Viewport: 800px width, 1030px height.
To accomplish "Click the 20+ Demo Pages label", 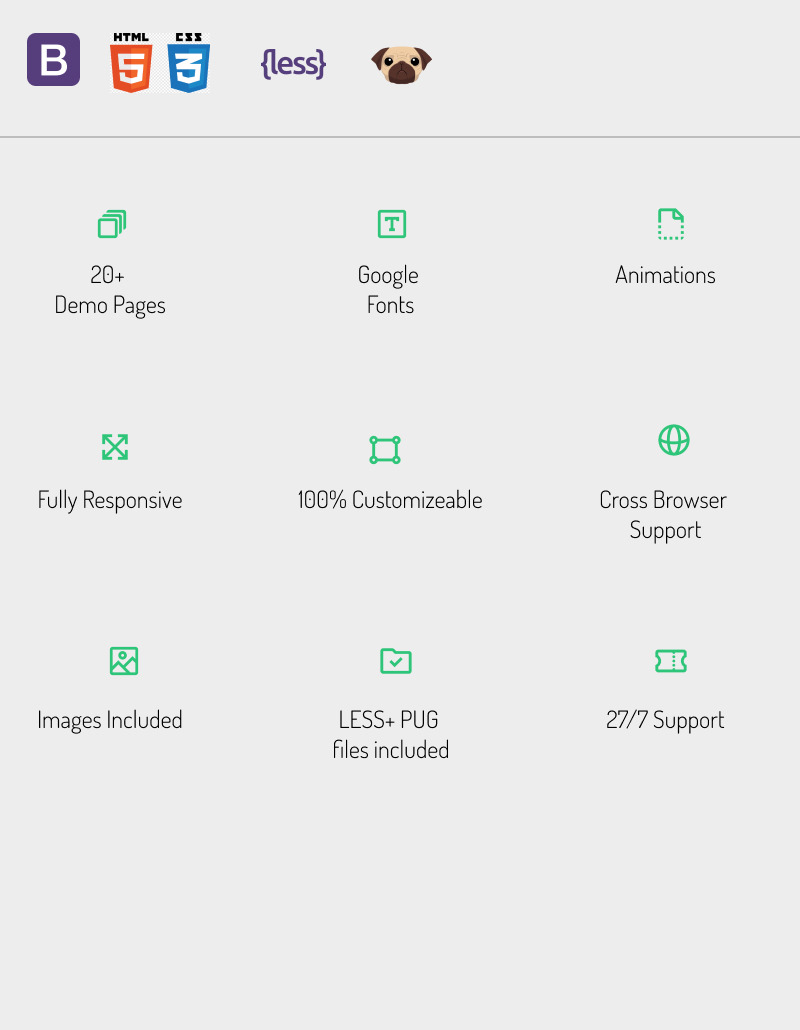I will (x=110, y=290).
